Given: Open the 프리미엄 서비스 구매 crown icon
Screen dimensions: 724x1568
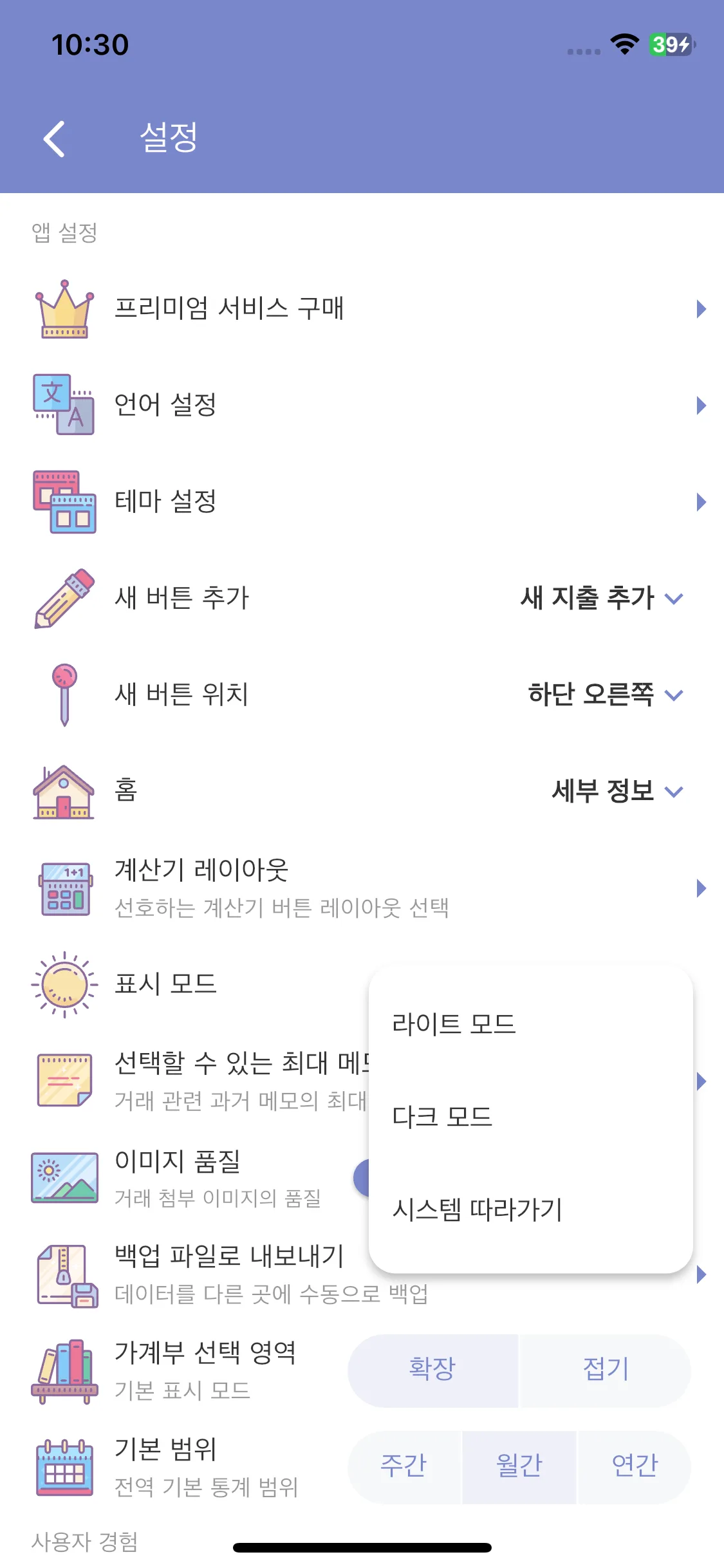Looking at the screenshot, I should (62, 308).
